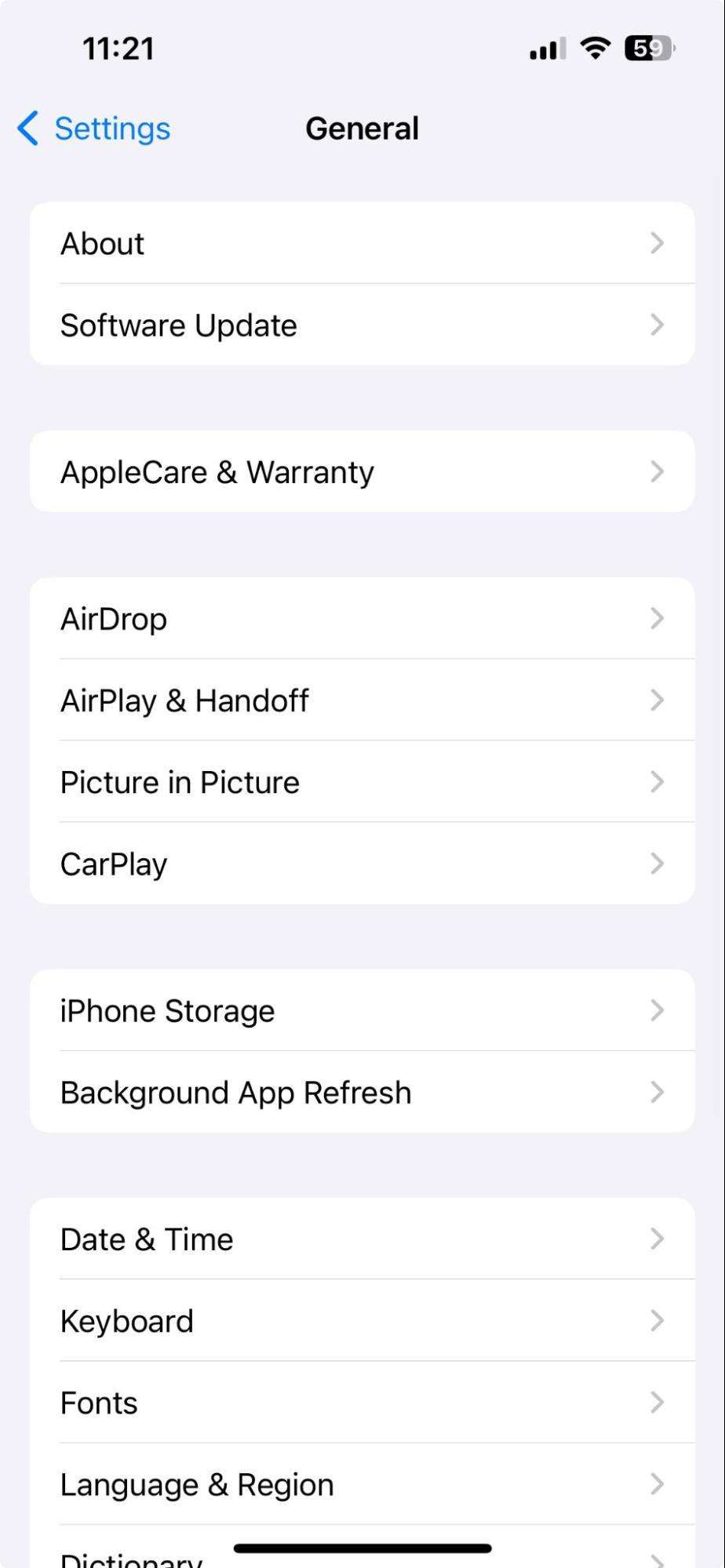
Task: Open Software Update
Action: (361, 325)
